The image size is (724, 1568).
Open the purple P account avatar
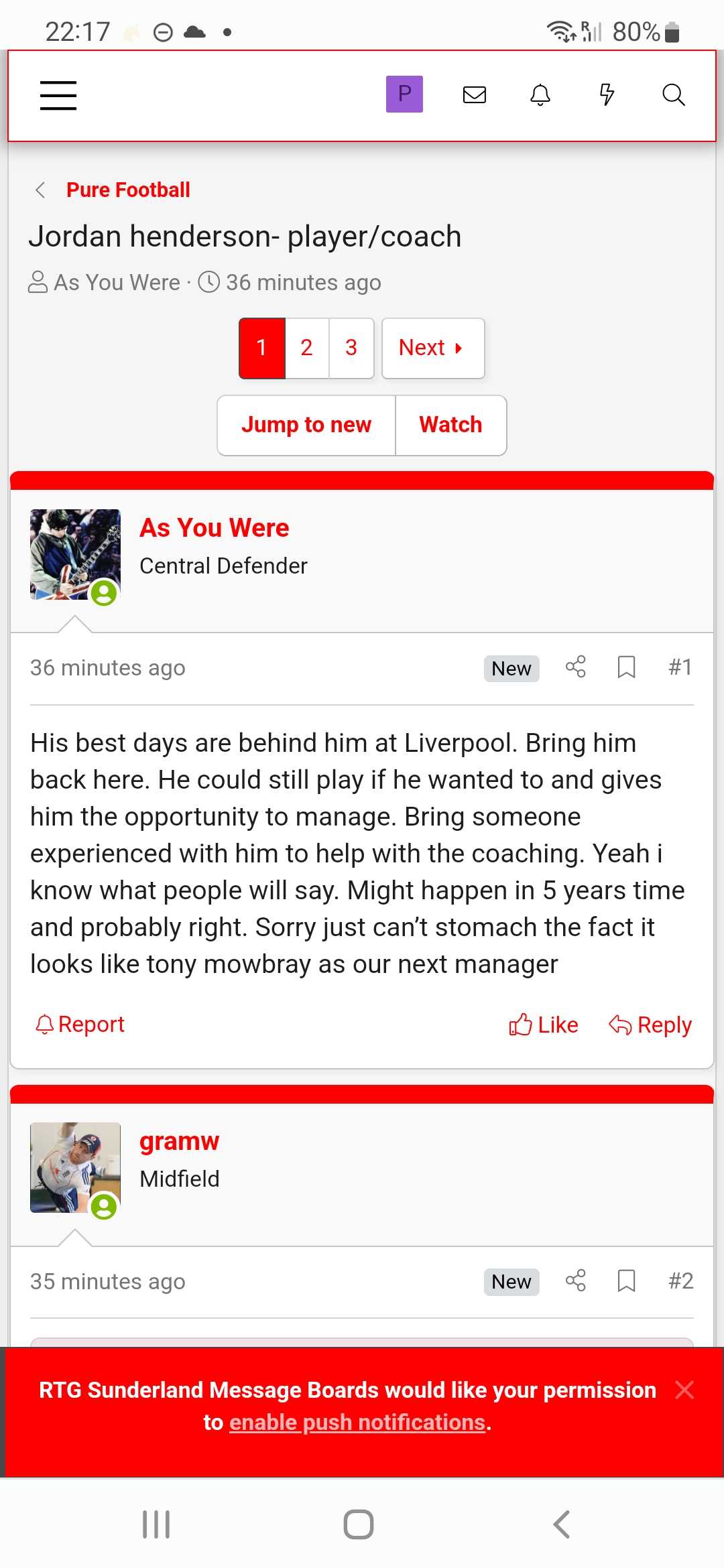click(x=404, y=94)
